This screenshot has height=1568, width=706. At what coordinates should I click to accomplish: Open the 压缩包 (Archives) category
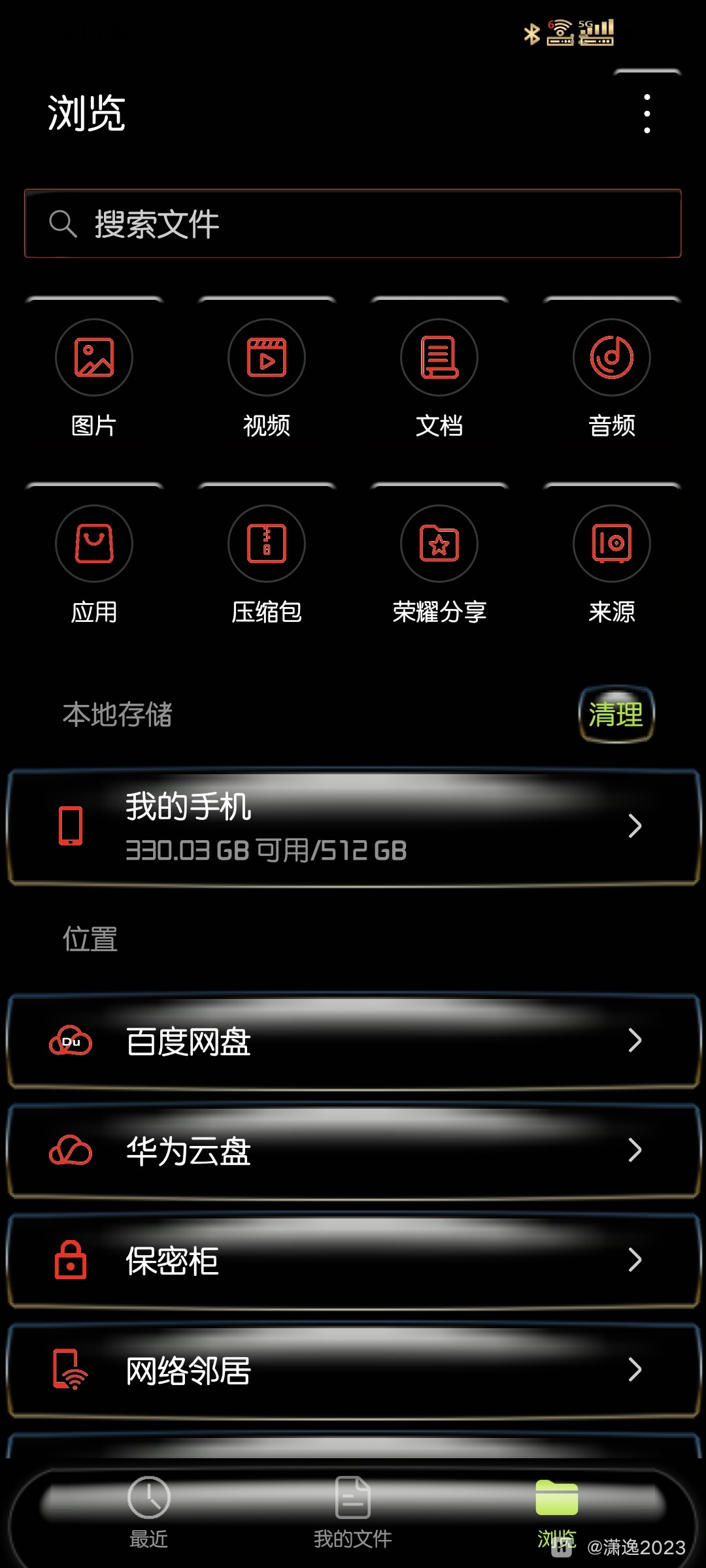click(266, 565)
